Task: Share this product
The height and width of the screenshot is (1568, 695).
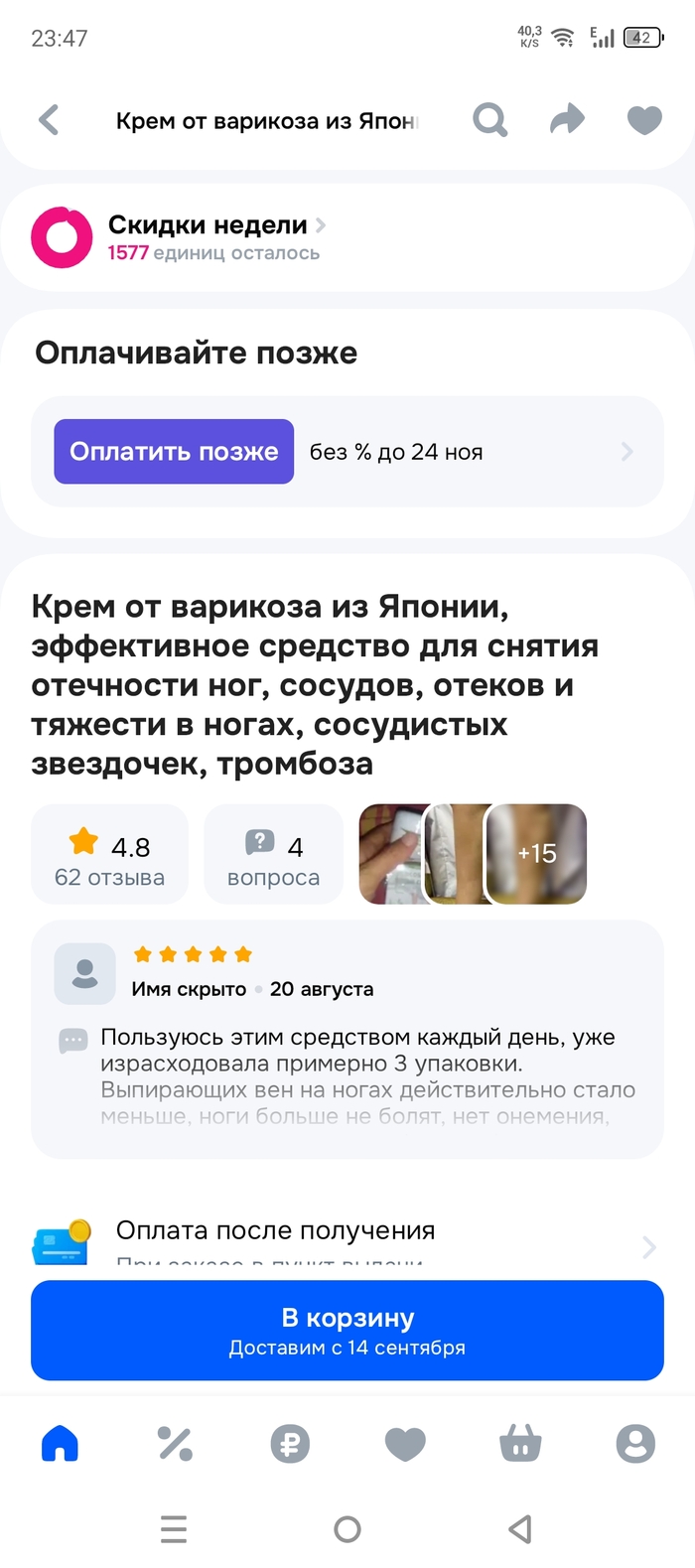Action: (x=567, y=120)
